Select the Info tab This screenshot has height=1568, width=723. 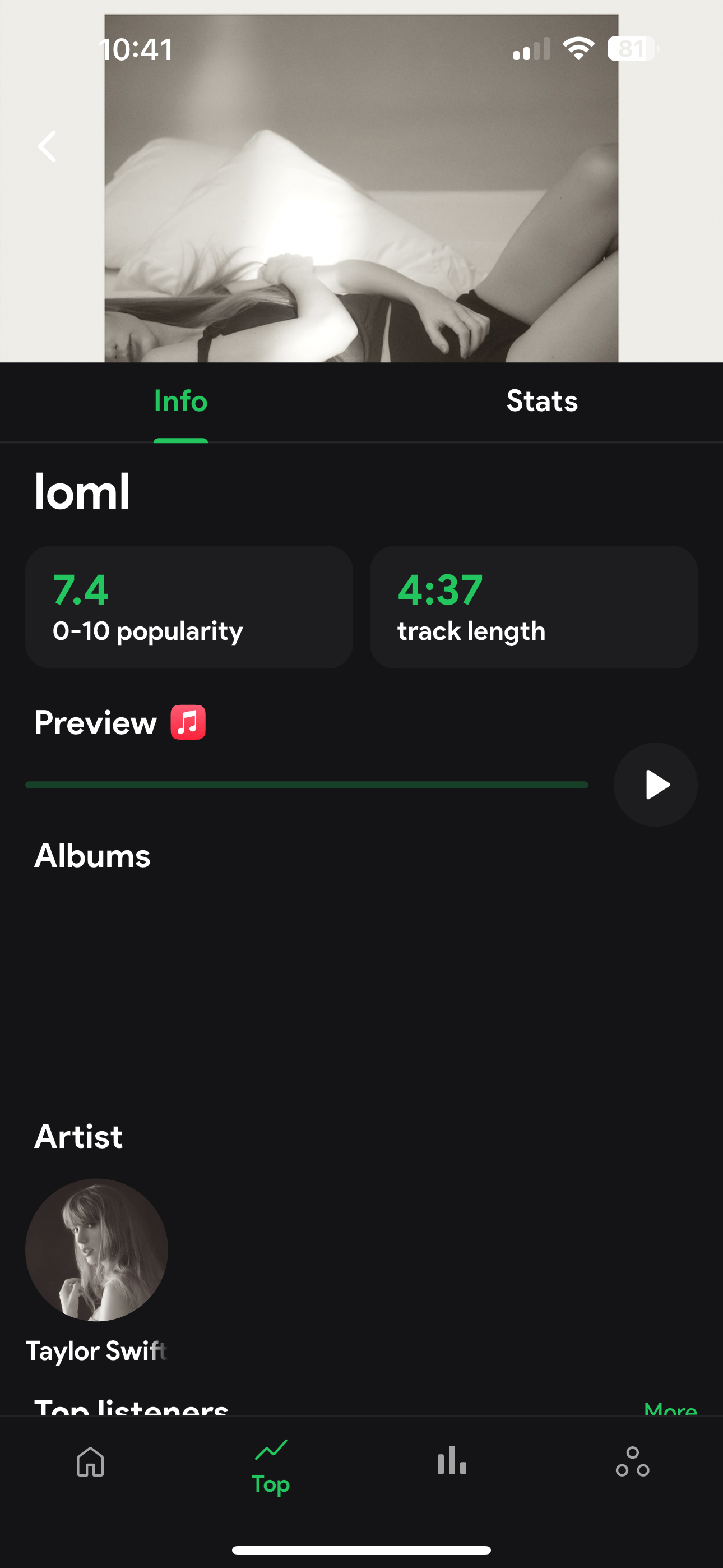[180, 401]
